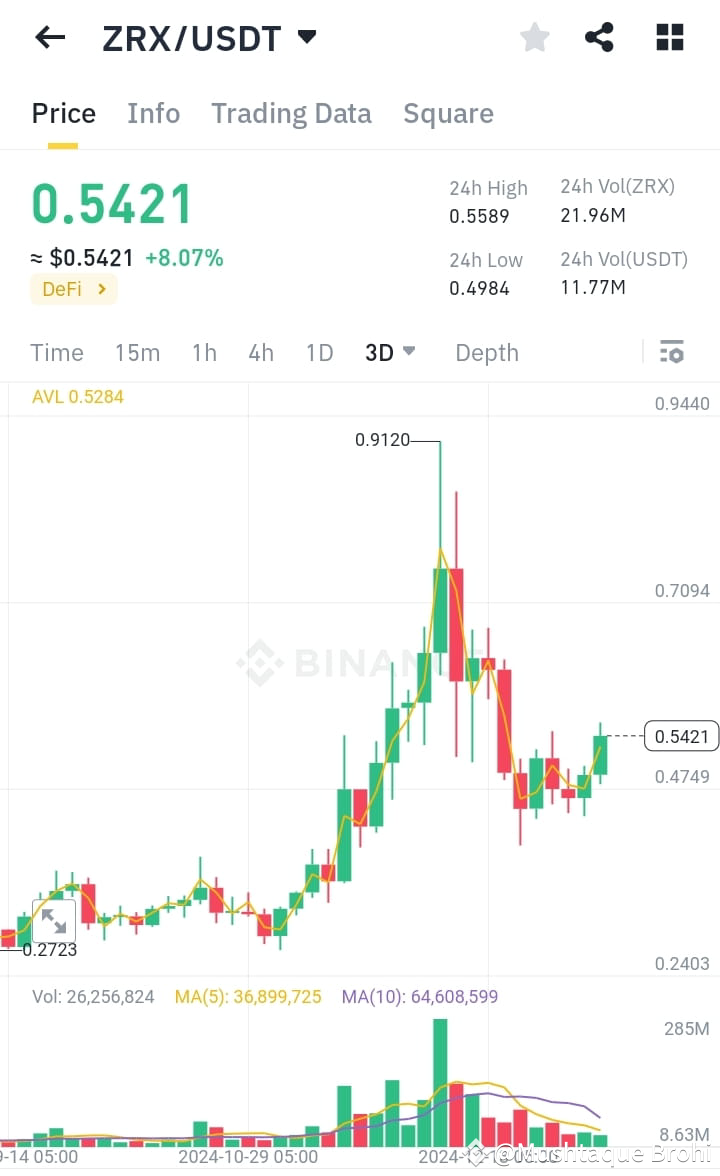The width and height of the screenshot is (720, 1176).
Task: Expand the chart with the fullscreen icon
Action: click(x=54, y=919)
